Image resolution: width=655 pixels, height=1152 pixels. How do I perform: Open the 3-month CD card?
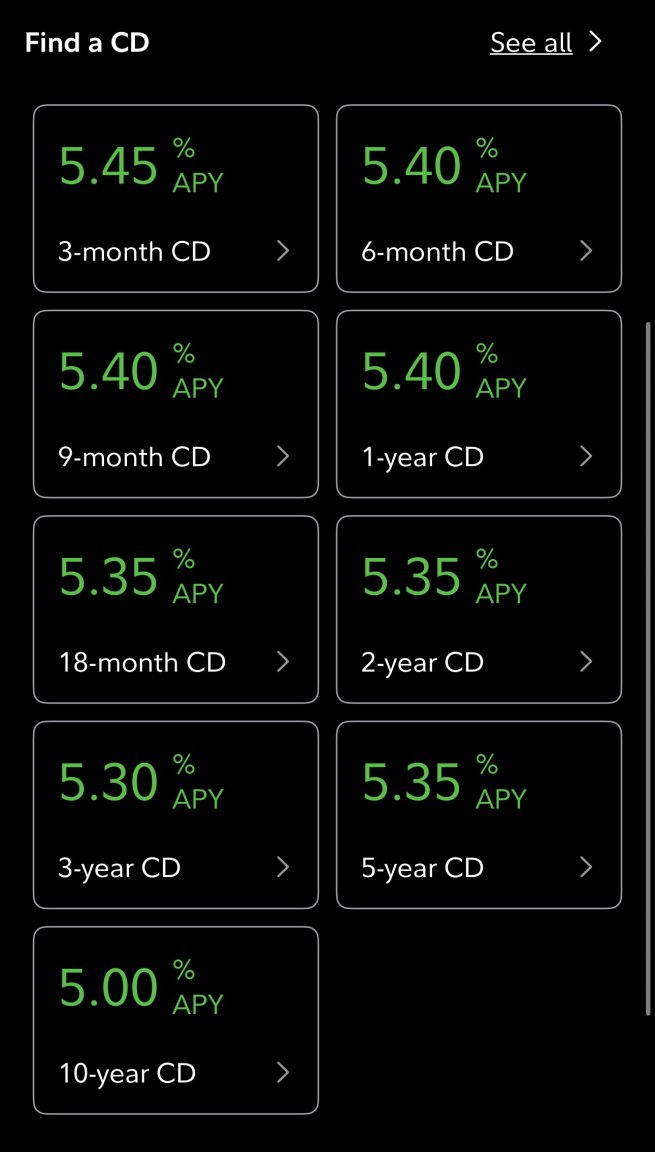click(x=175, y=198)
